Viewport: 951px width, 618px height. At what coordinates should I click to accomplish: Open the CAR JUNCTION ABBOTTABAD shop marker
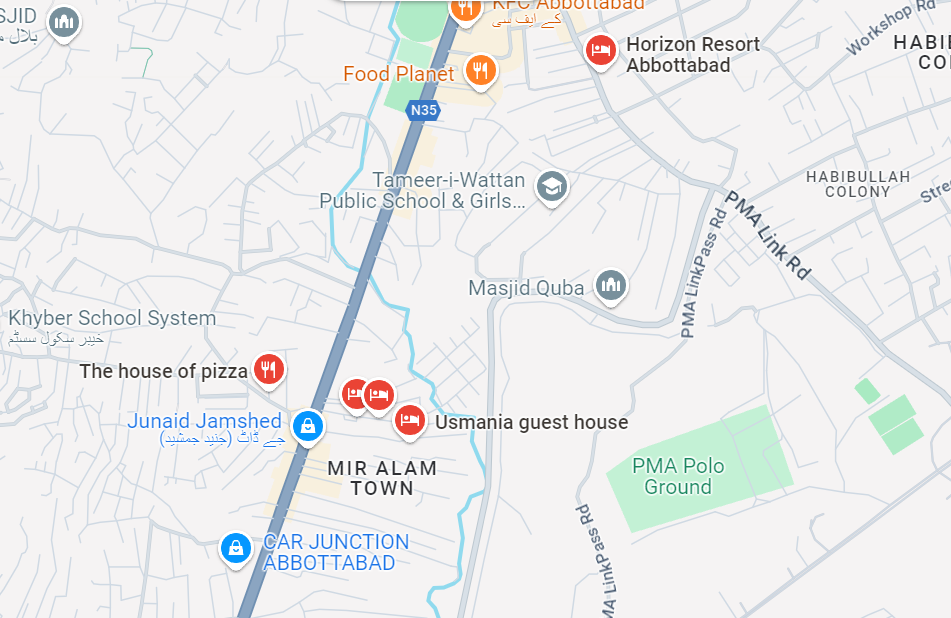(234, 547)
